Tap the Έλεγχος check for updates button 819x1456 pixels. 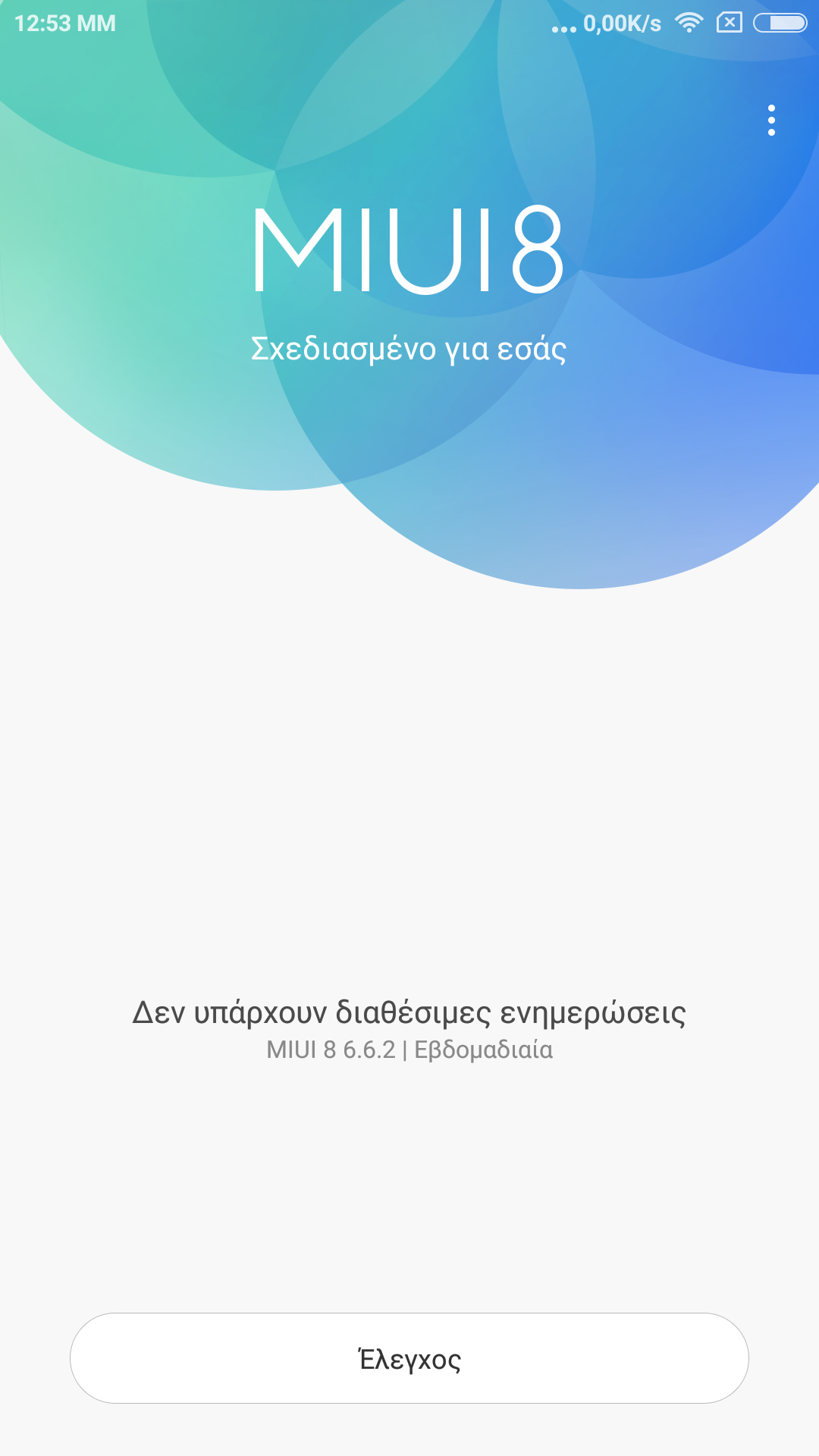click(x=409, y=1358)
